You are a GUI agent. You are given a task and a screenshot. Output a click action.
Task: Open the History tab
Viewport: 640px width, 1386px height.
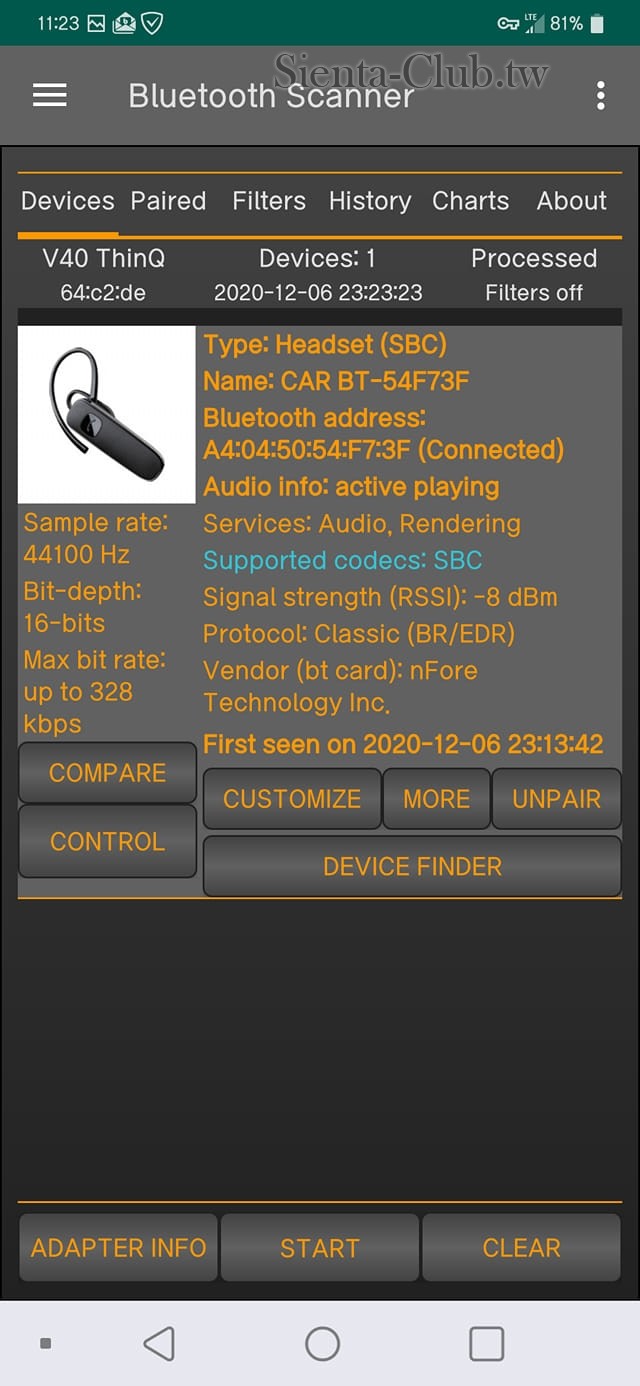pos(370,201)
